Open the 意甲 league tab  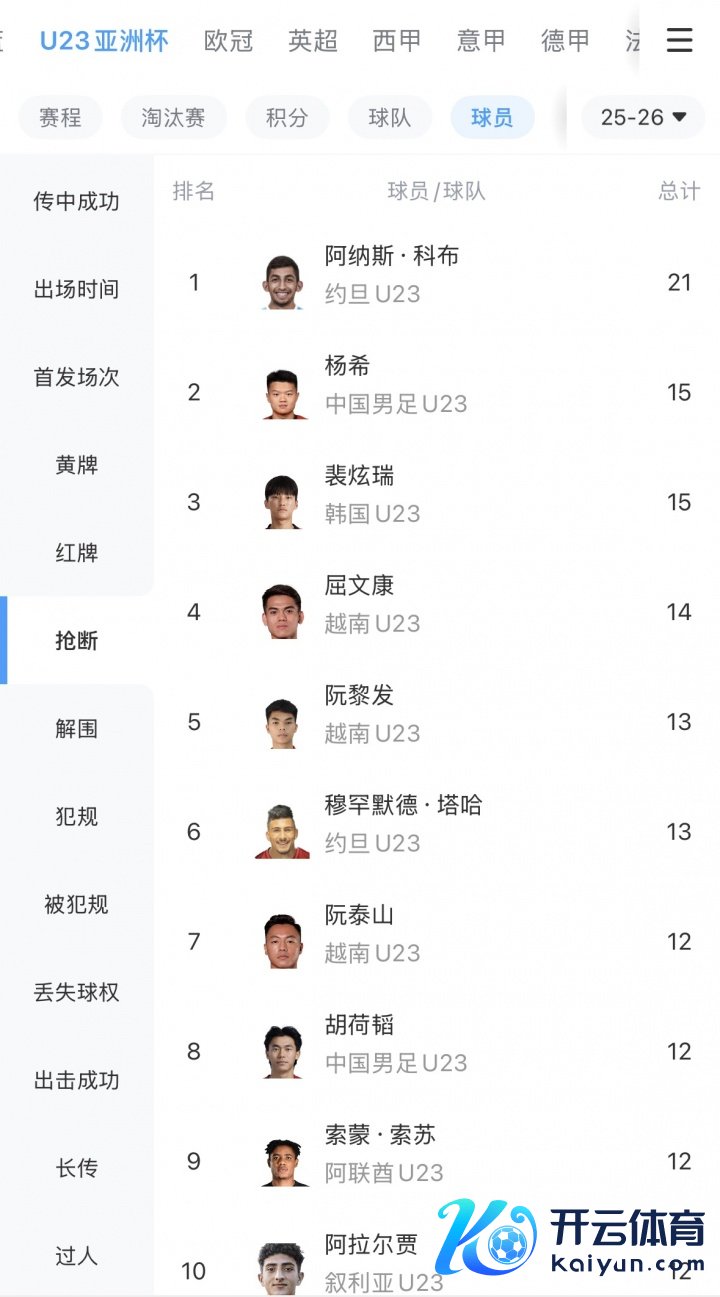click(481, 41)
